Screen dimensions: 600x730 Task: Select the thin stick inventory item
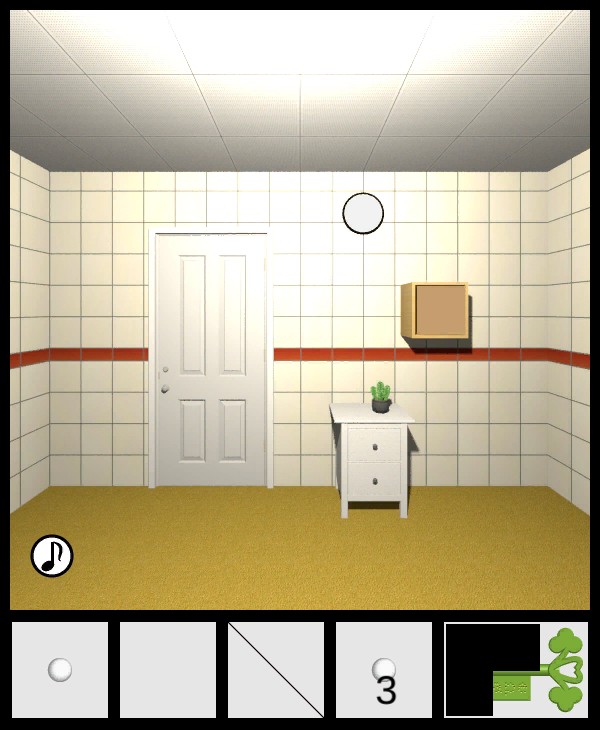(x=276, y=670)
